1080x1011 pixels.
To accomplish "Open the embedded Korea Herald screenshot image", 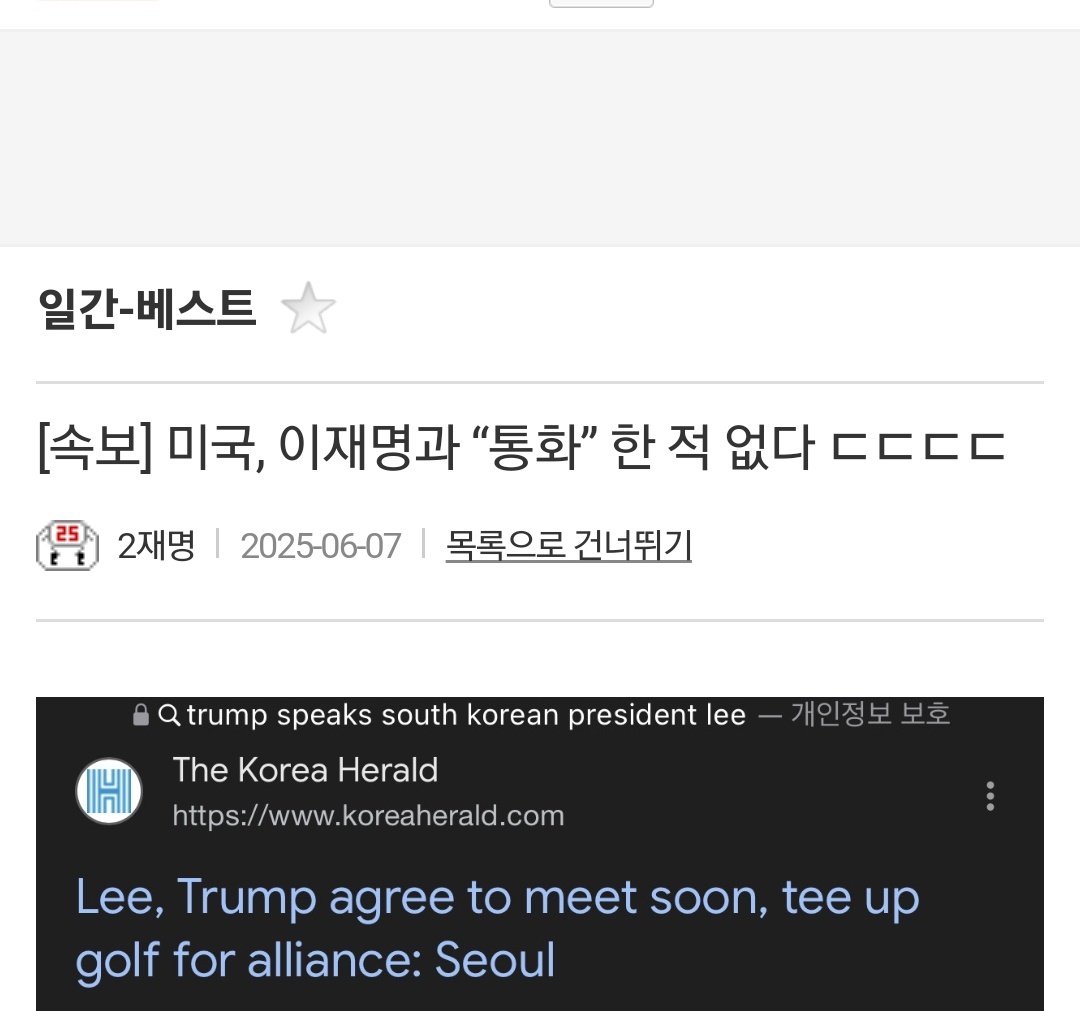I will [x=539, y=854].
